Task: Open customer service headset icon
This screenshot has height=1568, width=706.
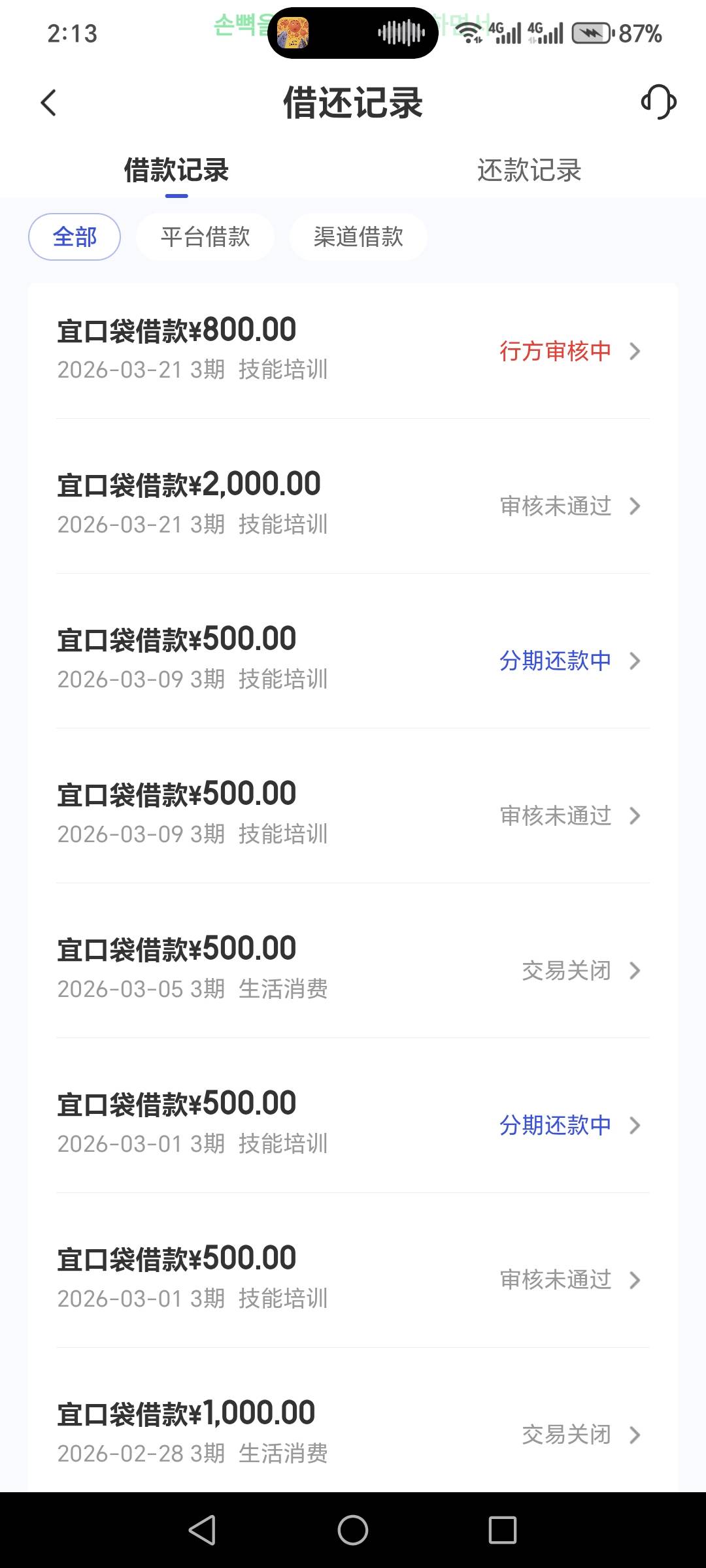Action: click(x=658, y=102)
